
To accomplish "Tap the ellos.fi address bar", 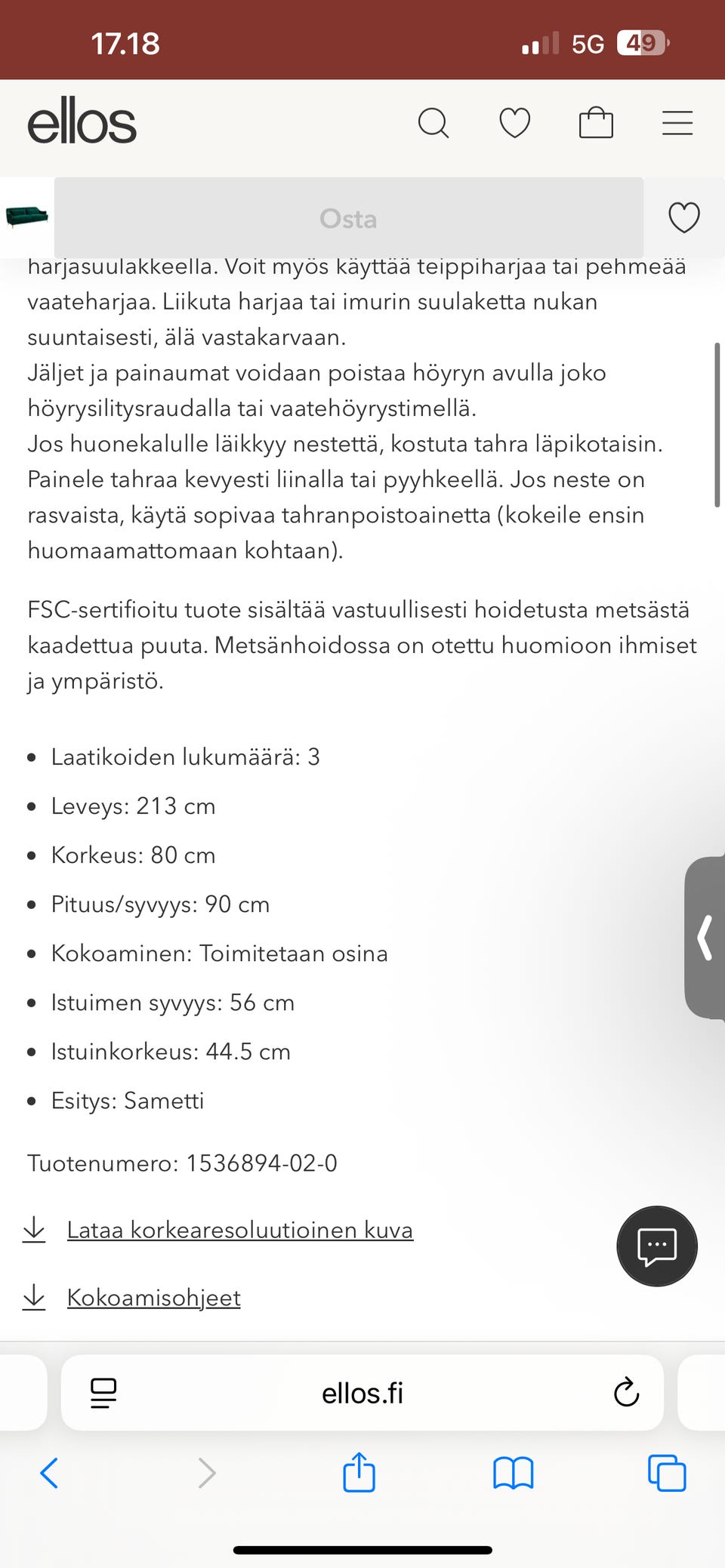I will 362,1393.
